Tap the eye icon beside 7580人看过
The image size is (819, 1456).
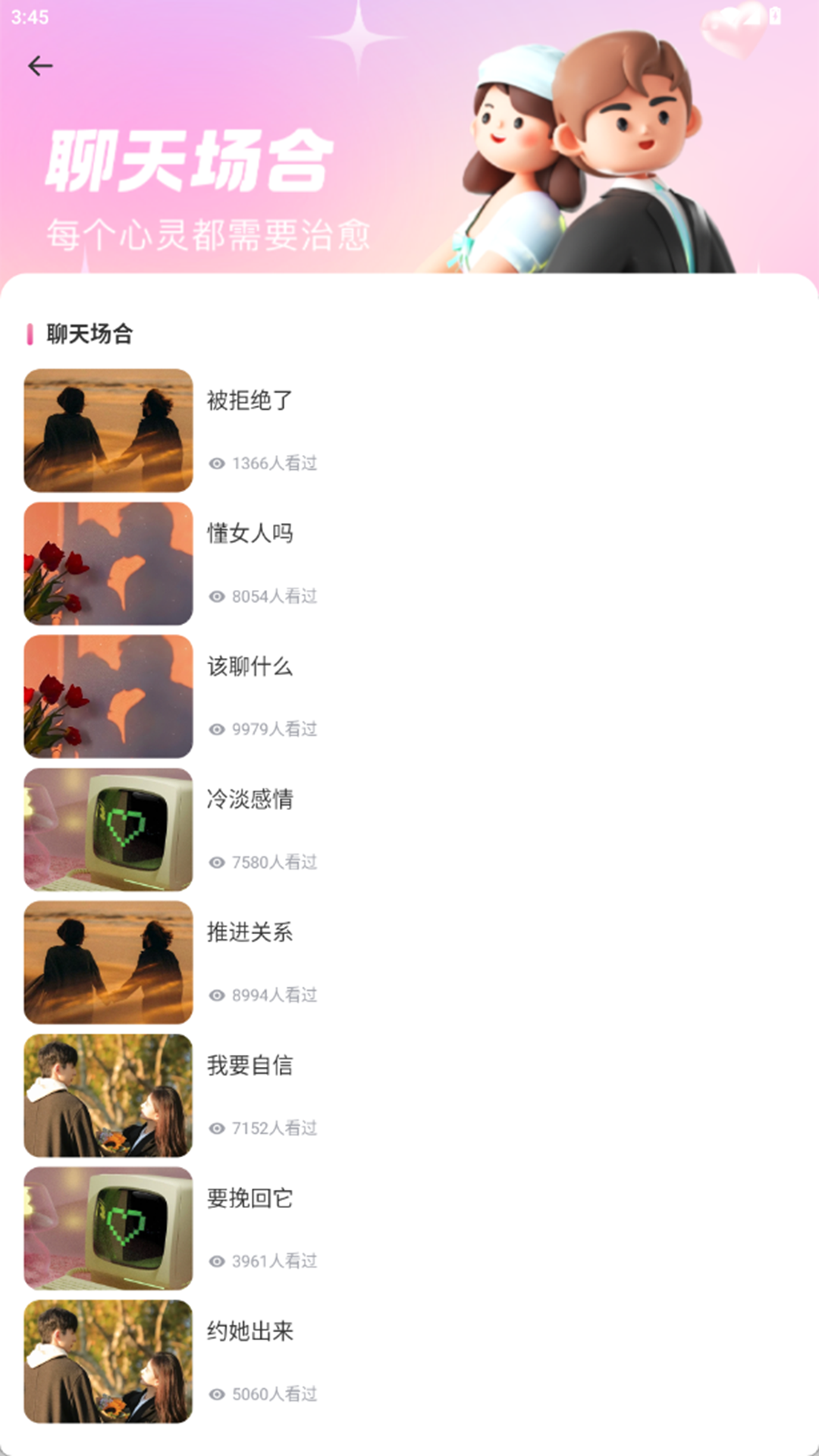(x=217, y=863)
